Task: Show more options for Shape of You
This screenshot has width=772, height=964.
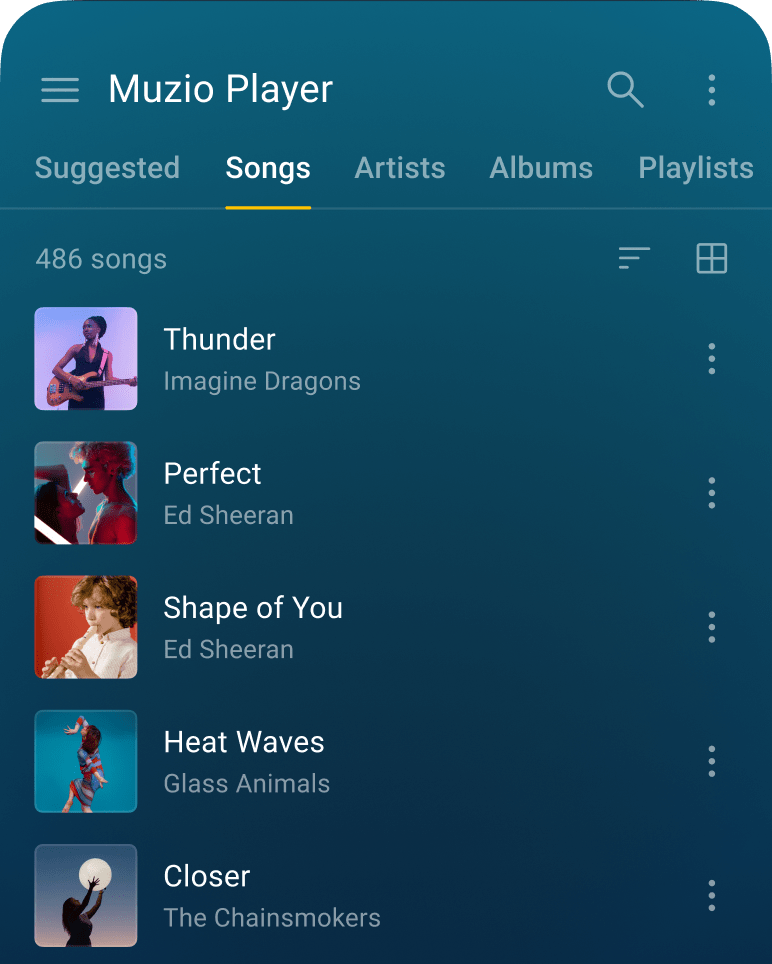Action: (x=711, y=627)
